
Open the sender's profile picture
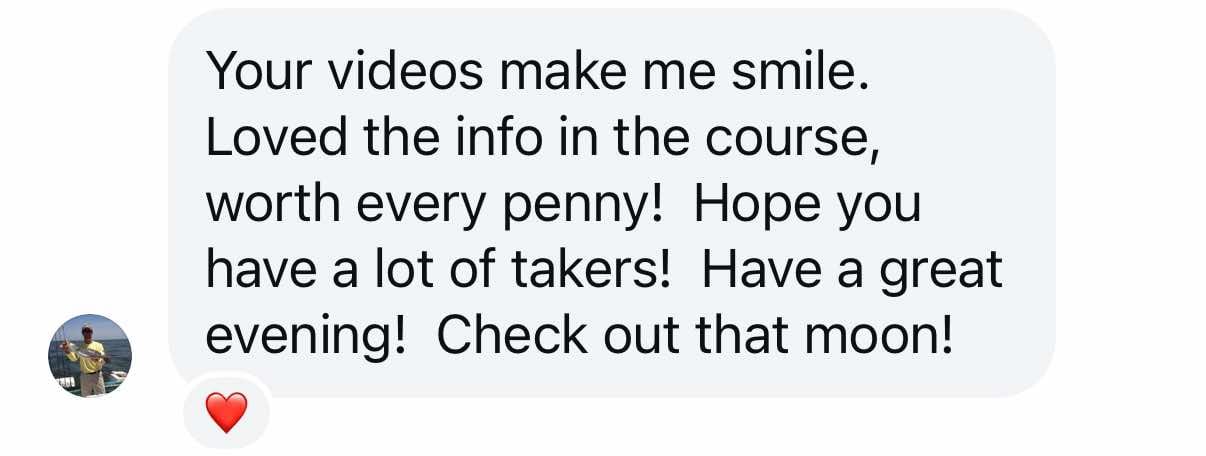(x=90, y=356)
